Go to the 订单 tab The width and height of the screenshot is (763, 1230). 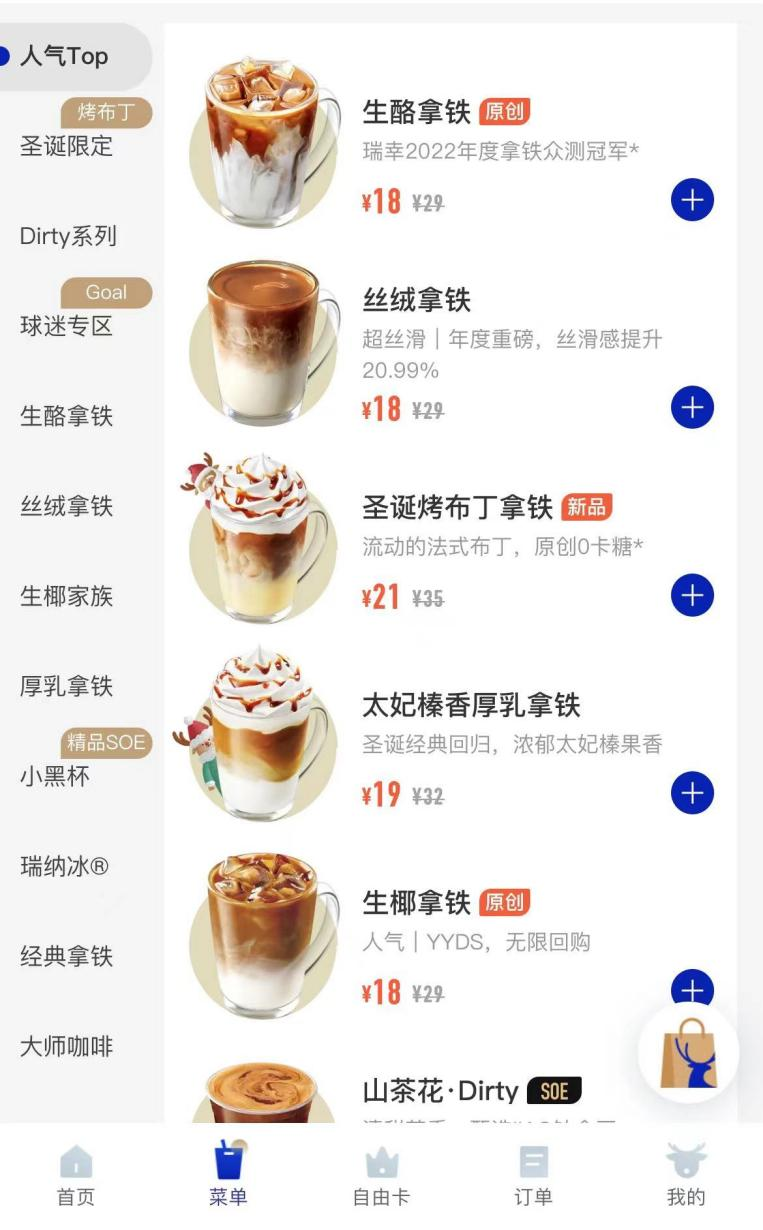tap(533, 1176)
